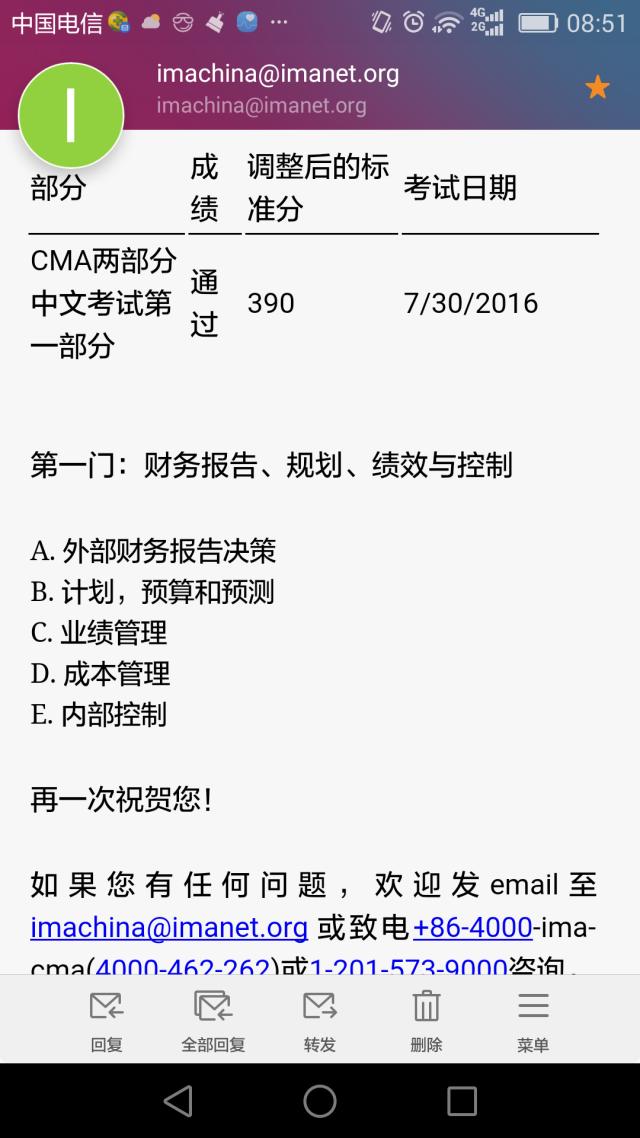Open the 菜单 menu
640x1138 pixels.
(533, 1022)
